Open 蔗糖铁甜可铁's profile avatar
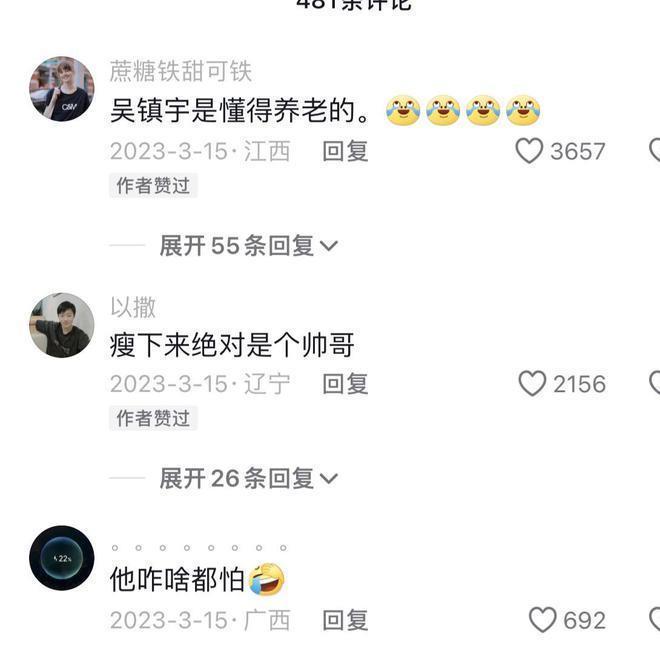 point(62,89)
